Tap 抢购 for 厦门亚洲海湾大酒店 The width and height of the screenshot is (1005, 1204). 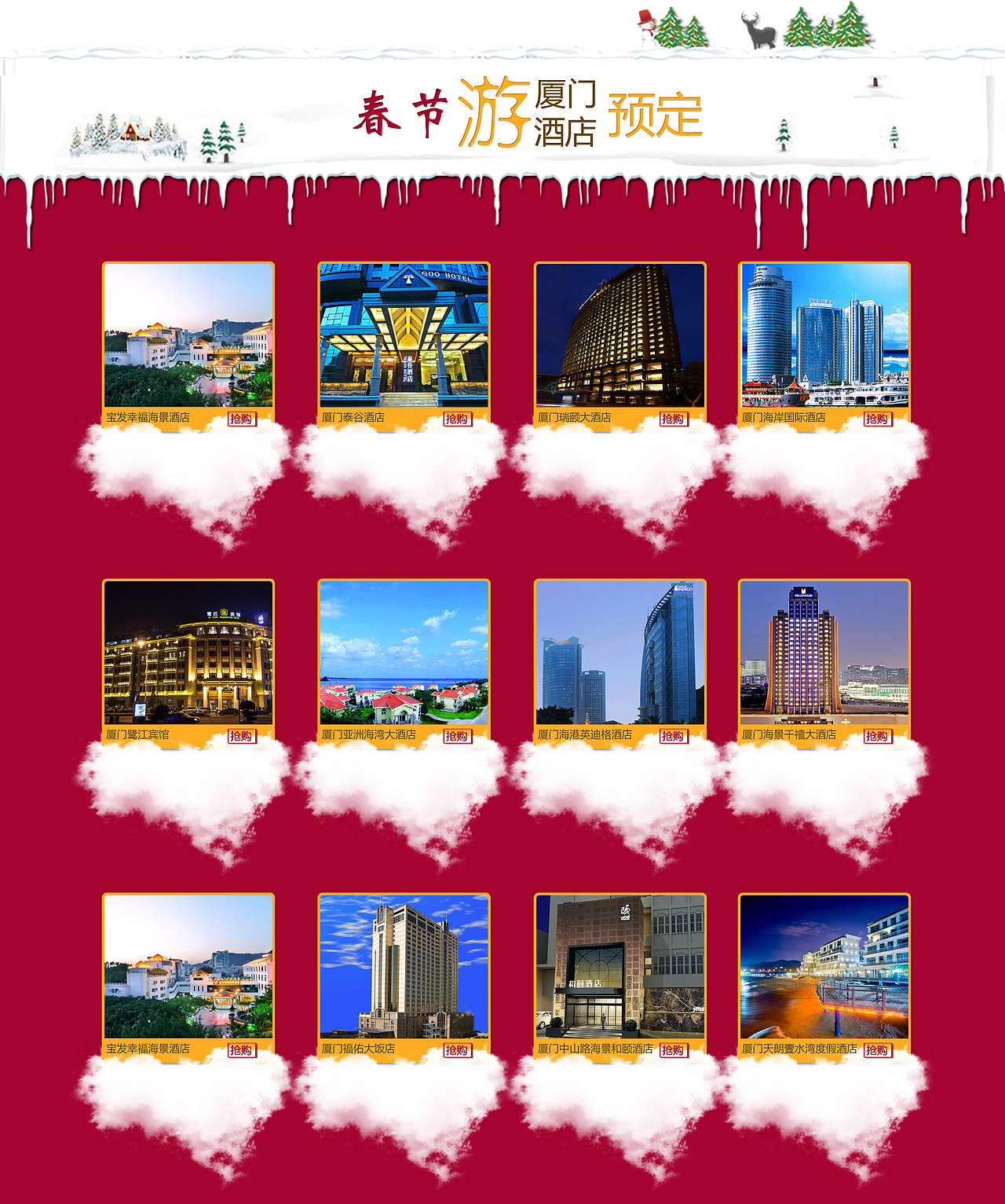pyautogui.click(x=457, y=736)
